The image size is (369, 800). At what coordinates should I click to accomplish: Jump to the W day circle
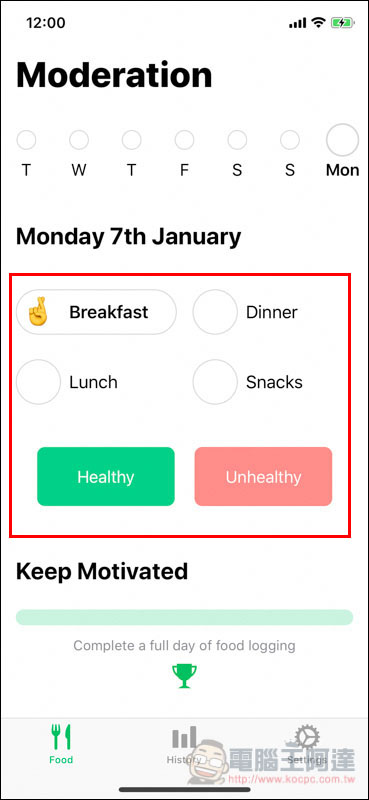[x=79, y=139]
